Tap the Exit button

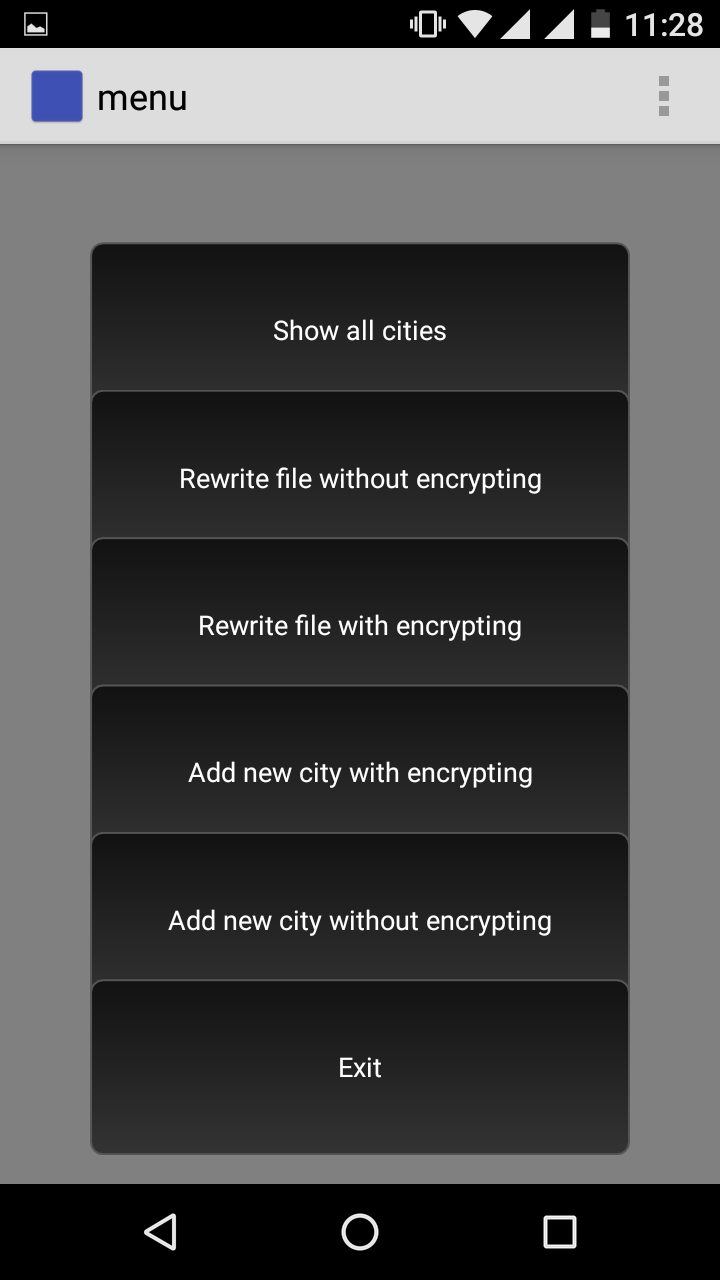click(360, 1067)
